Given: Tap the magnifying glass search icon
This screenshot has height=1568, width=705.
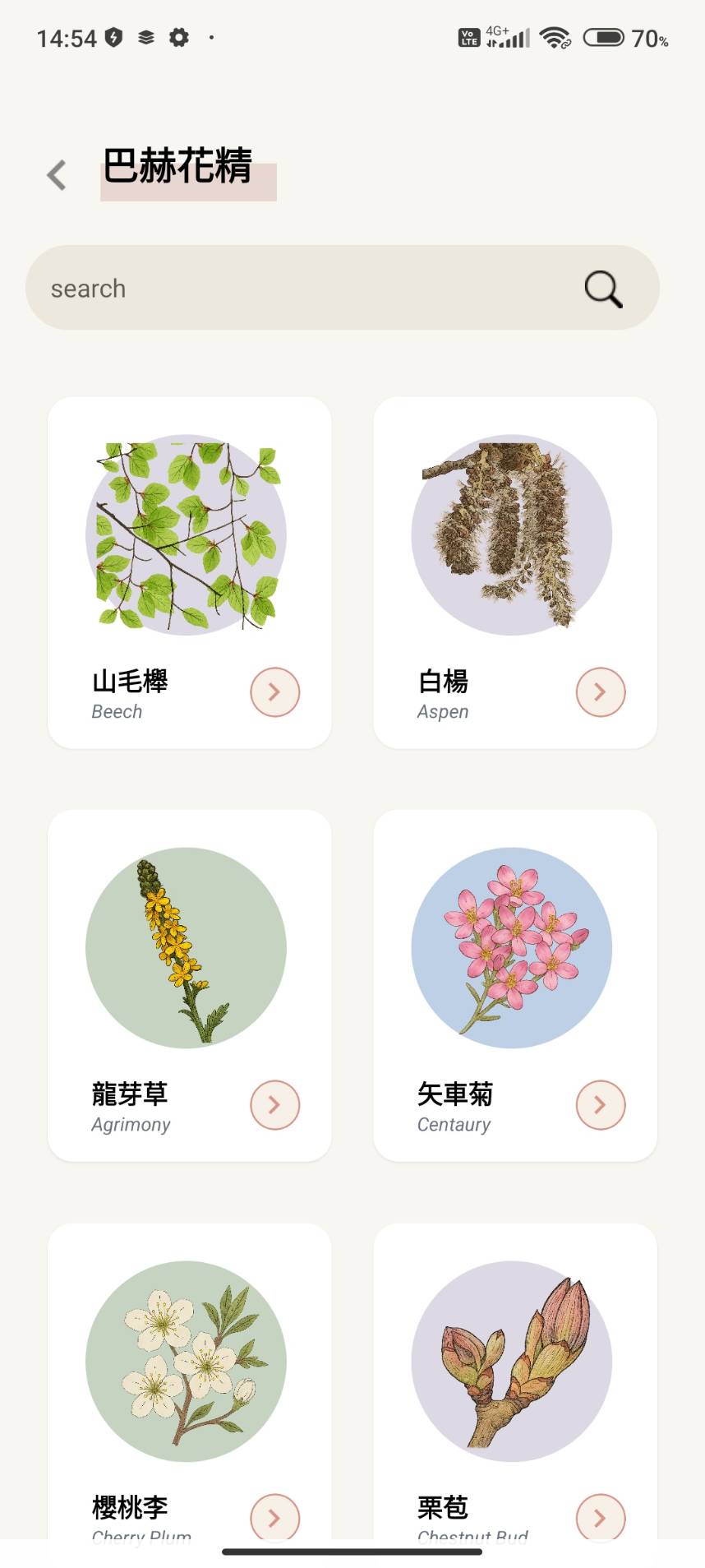Looking at the screenshot, I should 603,289.
